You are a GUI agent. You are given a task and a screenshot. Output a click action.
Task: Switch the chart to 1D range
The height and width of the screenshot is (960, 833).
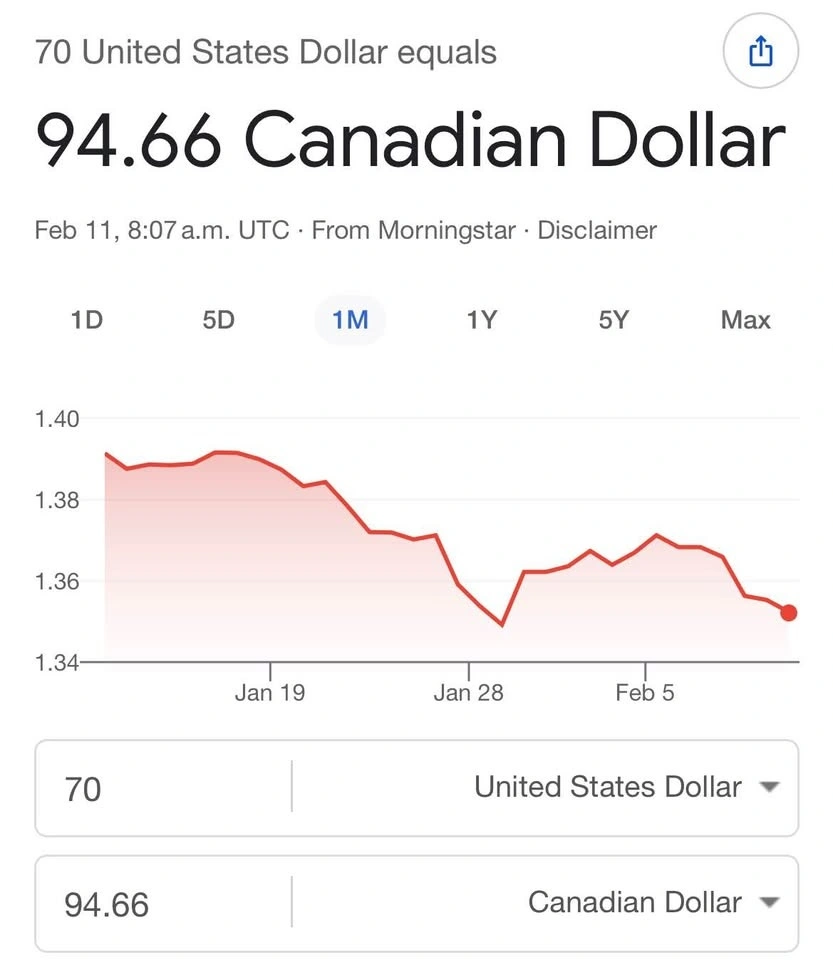coord(87,320)
